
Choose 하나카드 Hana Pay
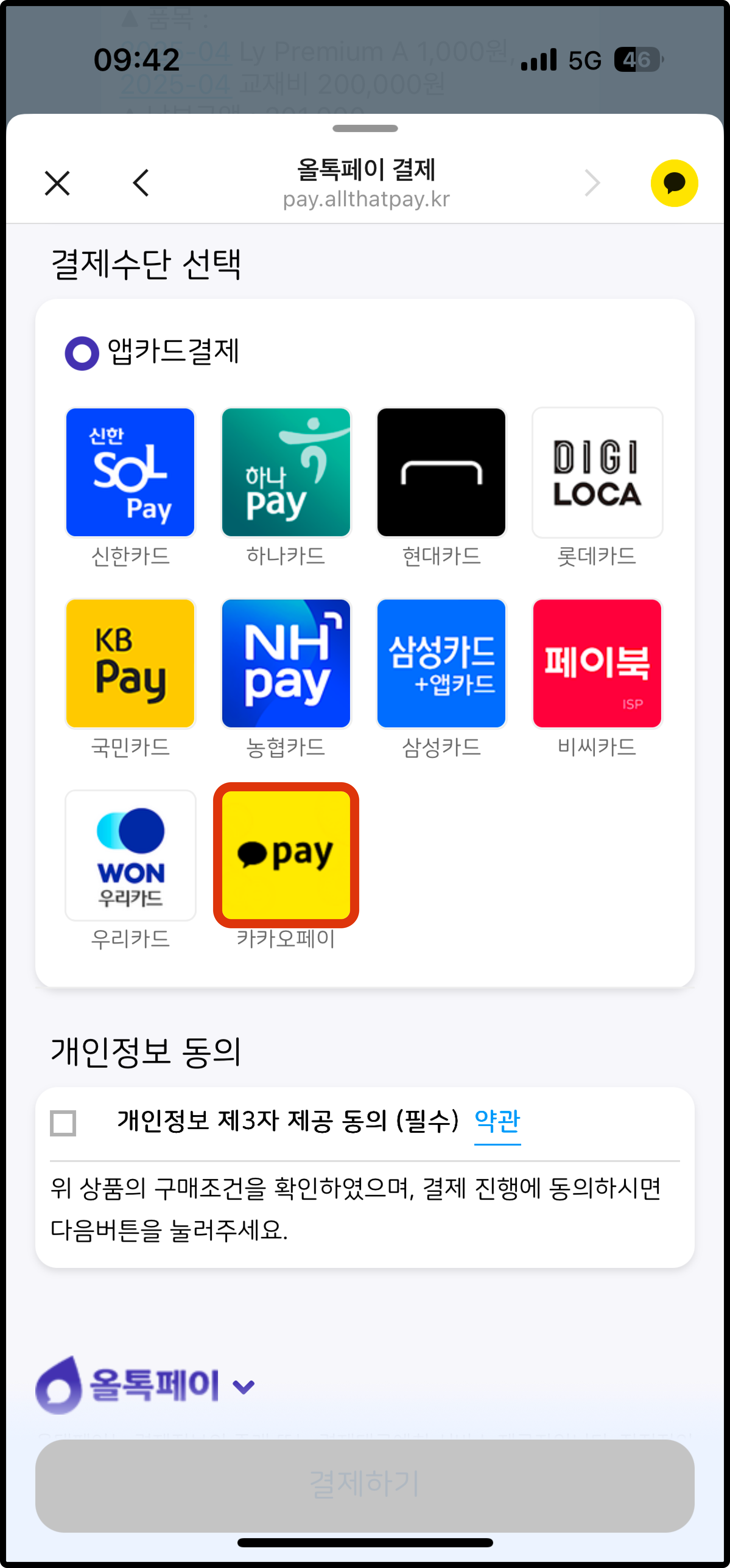click(286, 472)
